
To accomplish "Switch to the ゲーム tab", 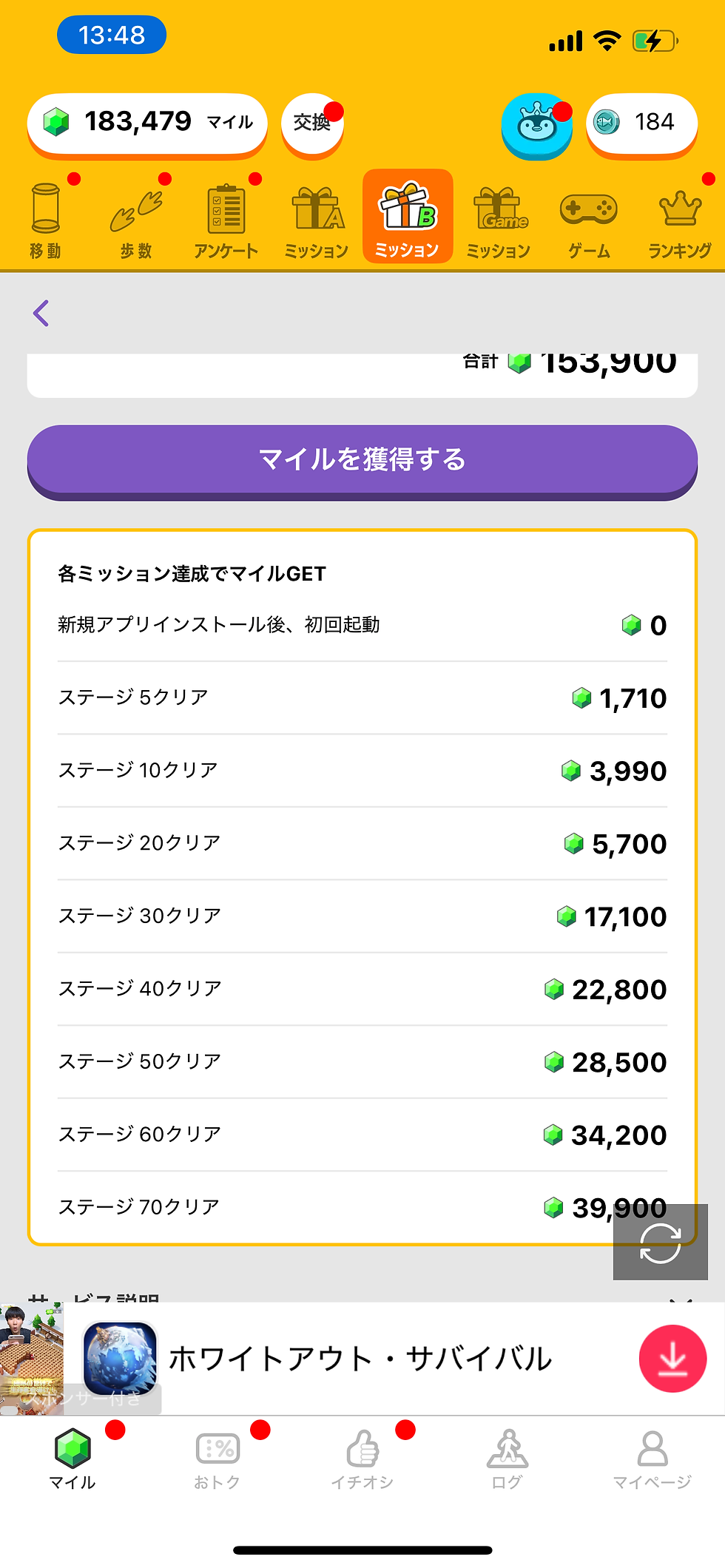I will tap(589, 220).
